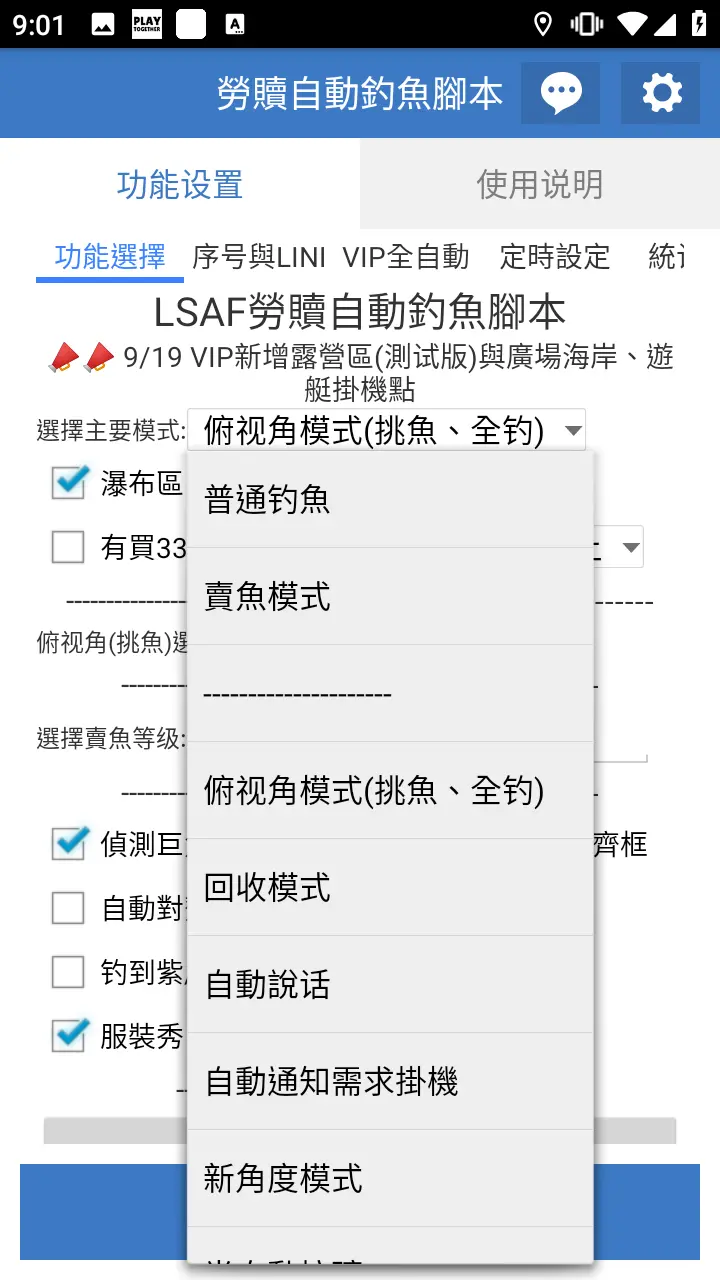The height and width of the screenshot is (1280, 720).
Task: Switch to the 功能设置 tab
Action: (180, 185)
